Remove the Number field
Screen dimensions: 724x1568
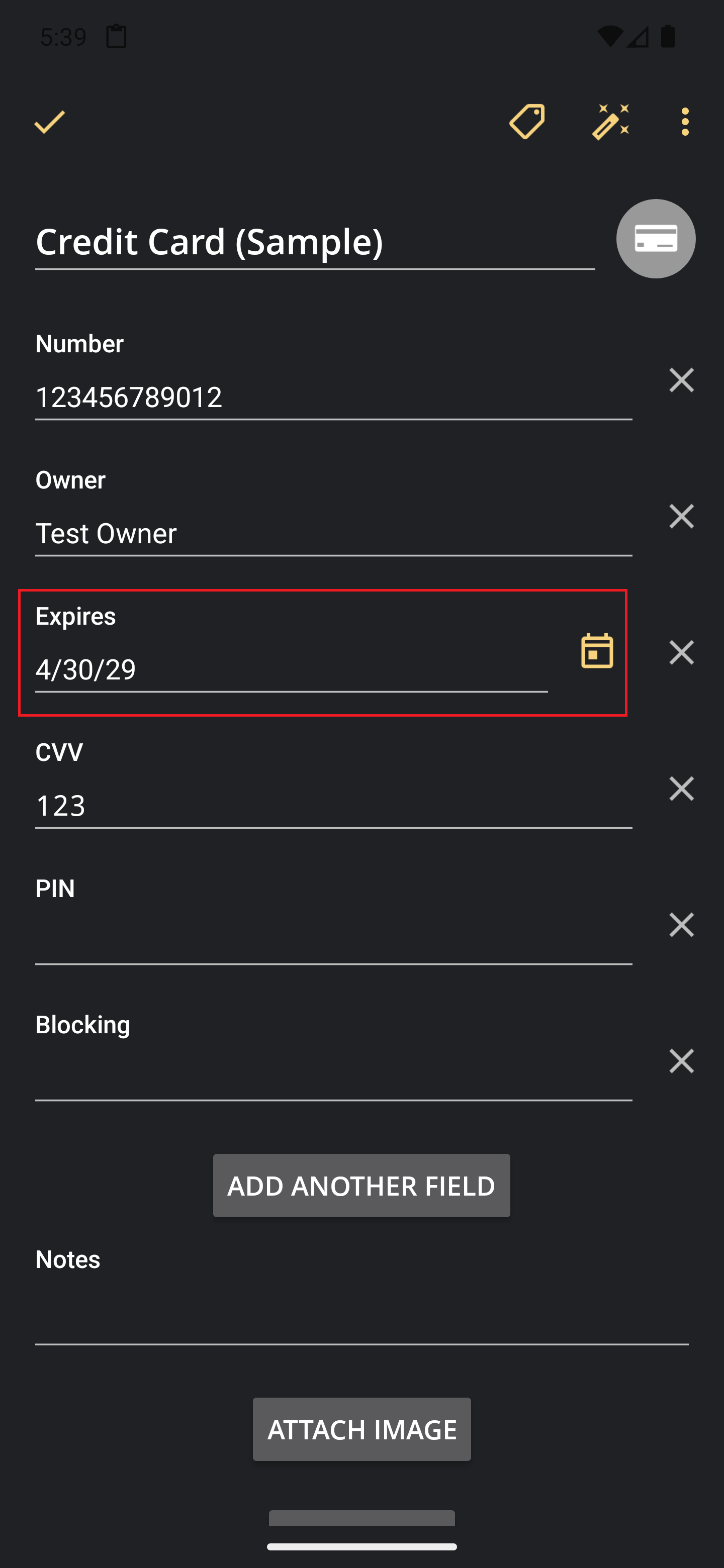681,380
